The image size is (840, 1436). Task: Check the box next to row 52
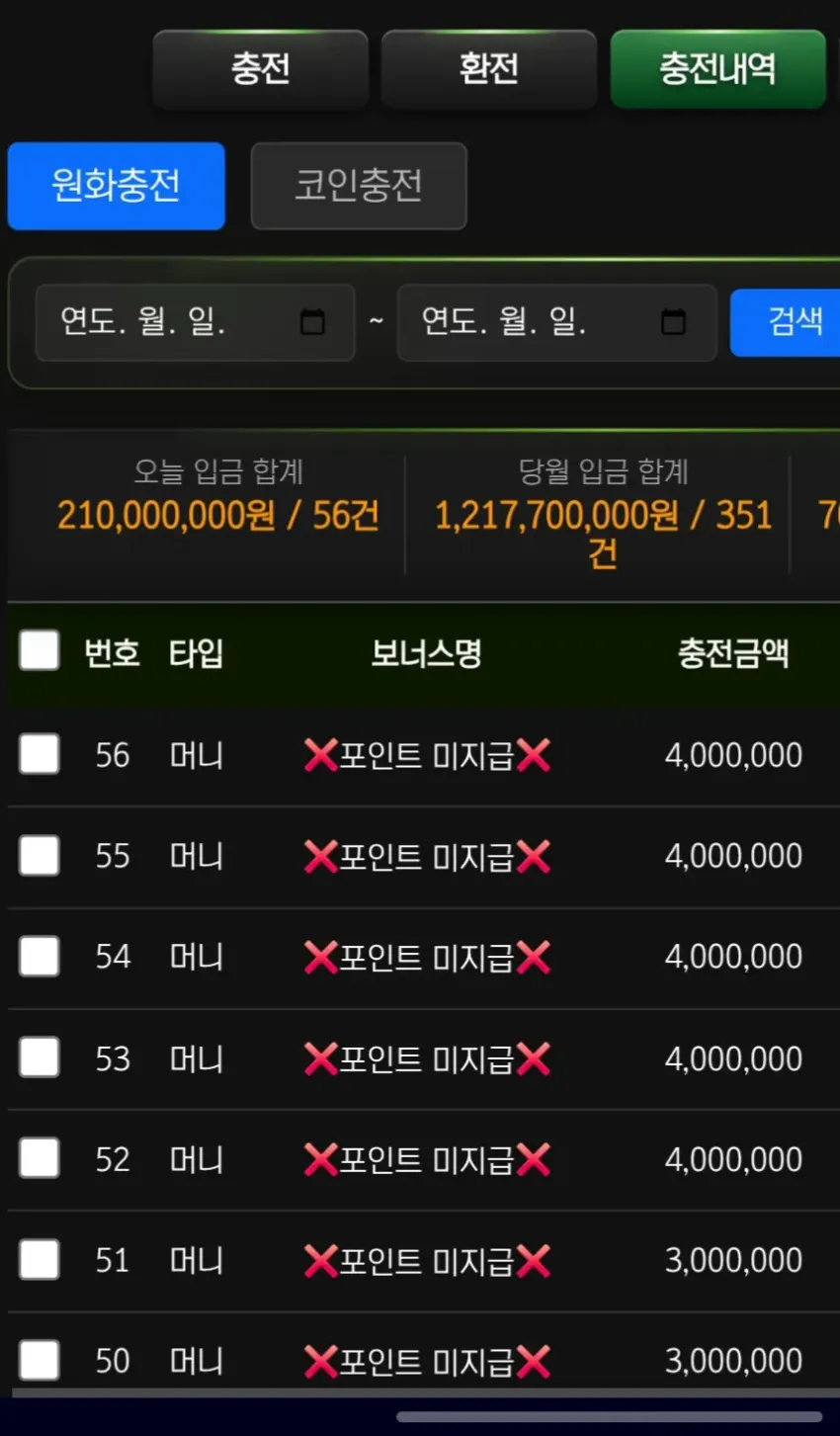[40, 1158]
